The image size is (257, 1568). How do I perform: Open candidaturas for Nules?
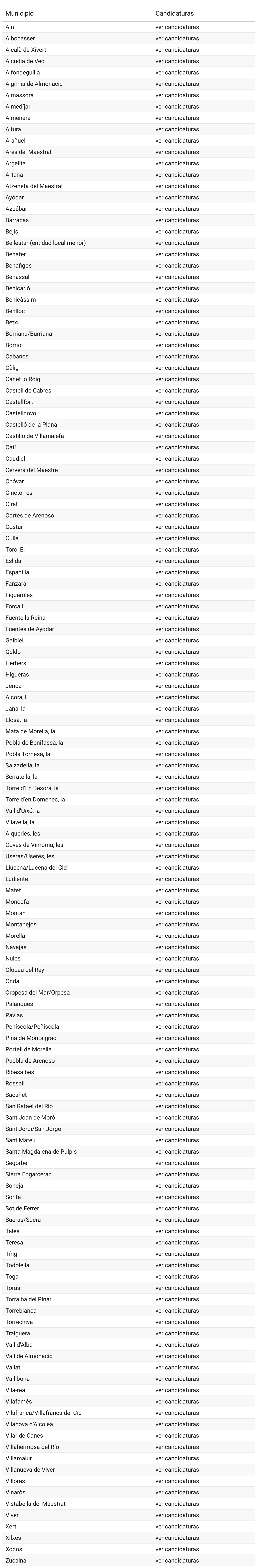177,959
